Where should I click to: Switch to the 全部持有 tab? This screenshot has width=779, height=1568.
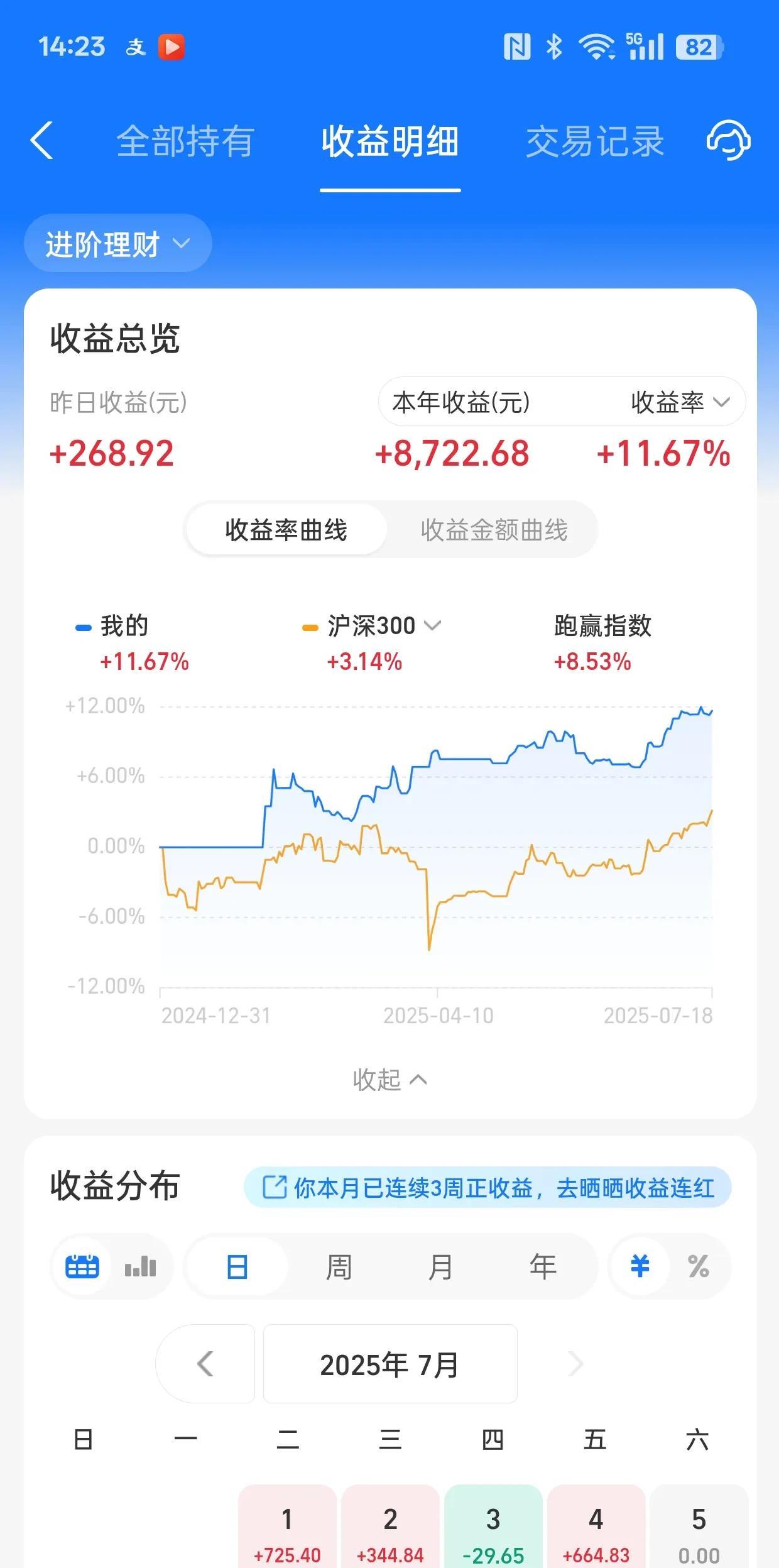click(x=185, y=141)
